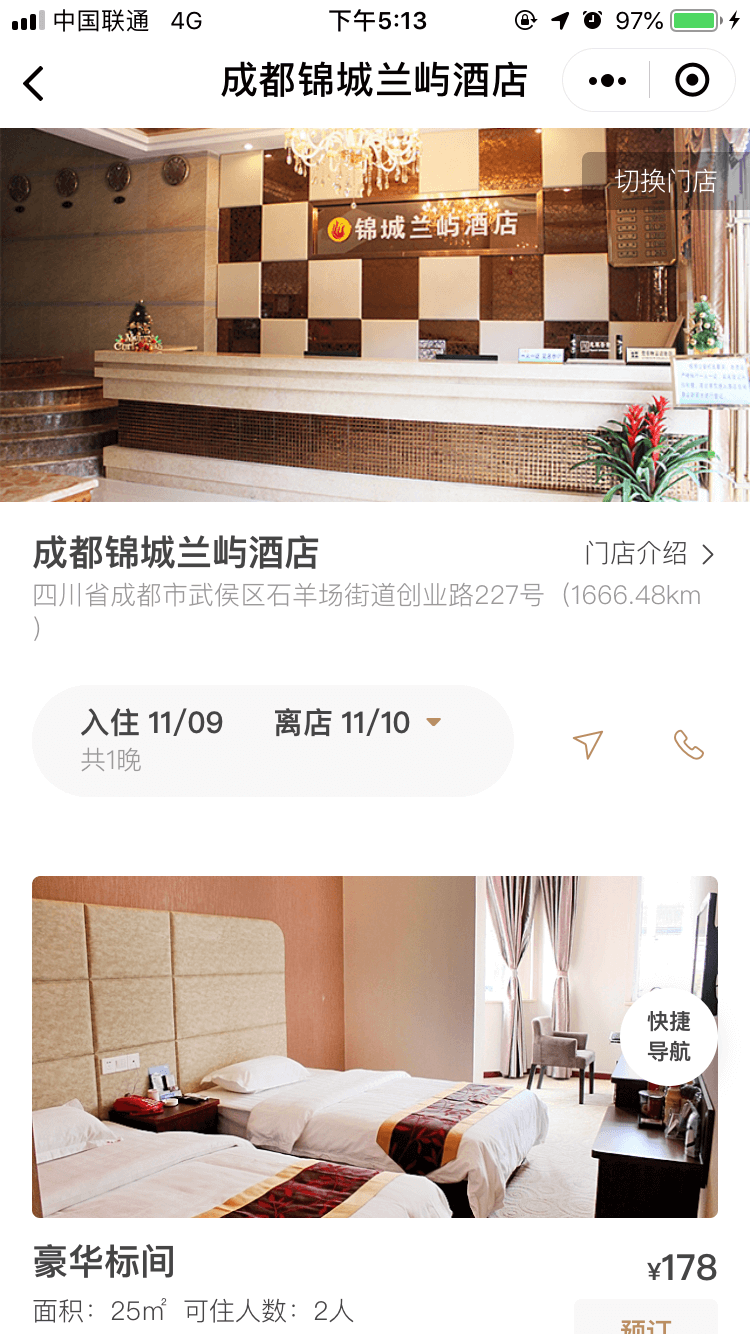This screenshot has height=1334, width=750.
Task: Tap 切换门店 to switch store
Action: coord(665,181)
